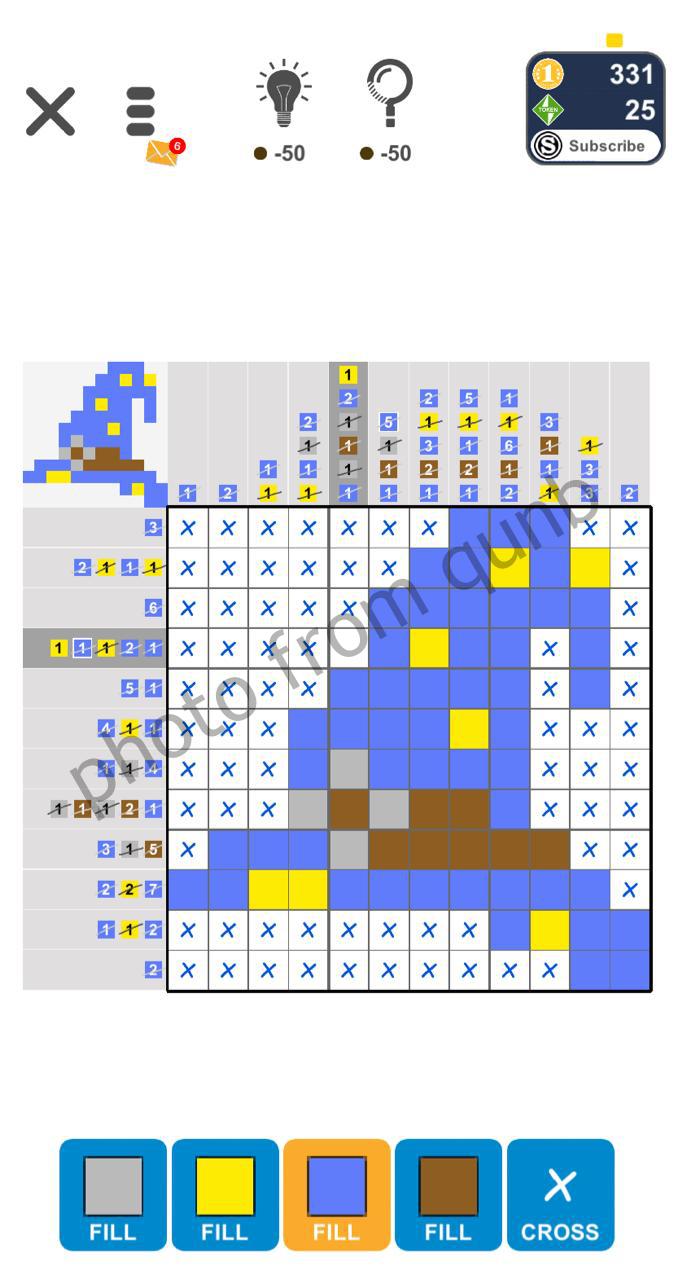Open the coins and tokens balance panel

(596, 92)
